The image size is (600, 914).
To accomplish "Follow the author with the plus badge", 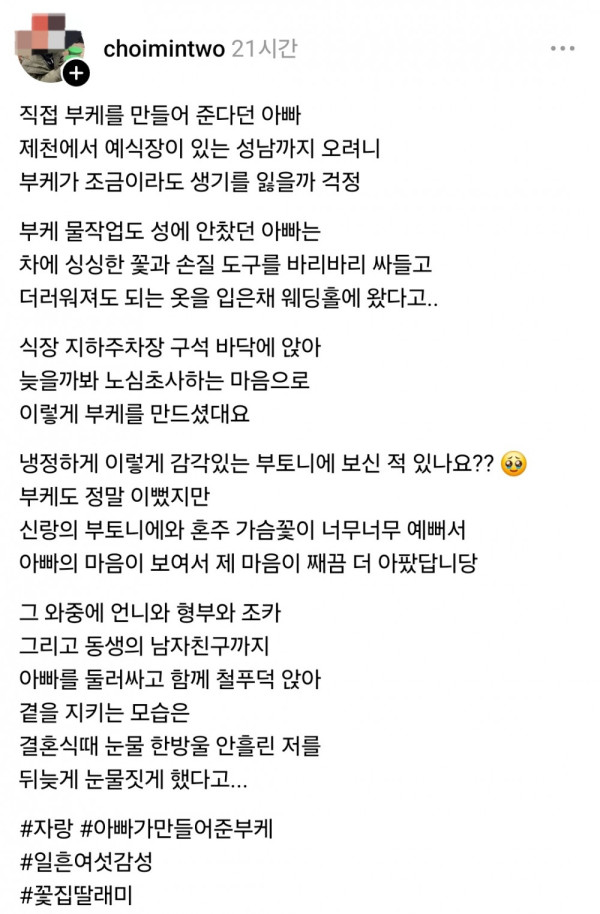I will point(77,73).
